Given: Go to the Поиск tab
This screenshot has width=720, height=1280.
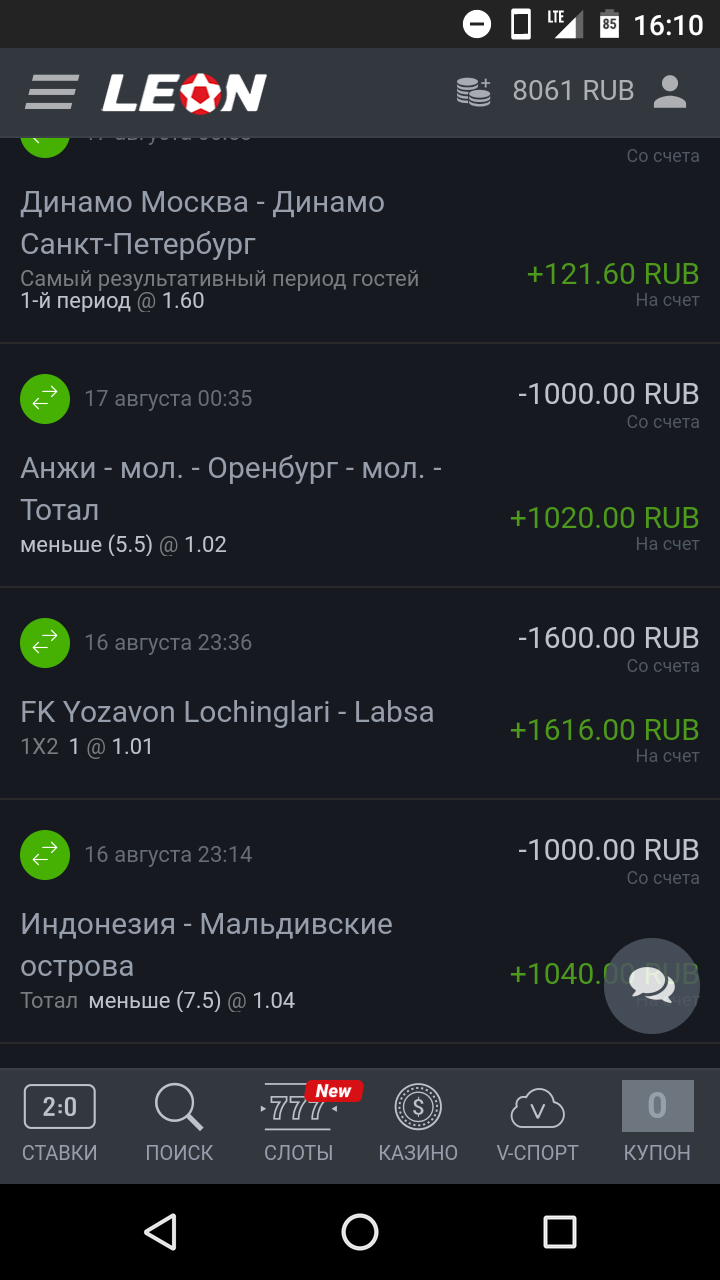Looking at the screenshot, I should click(179, 1124).
